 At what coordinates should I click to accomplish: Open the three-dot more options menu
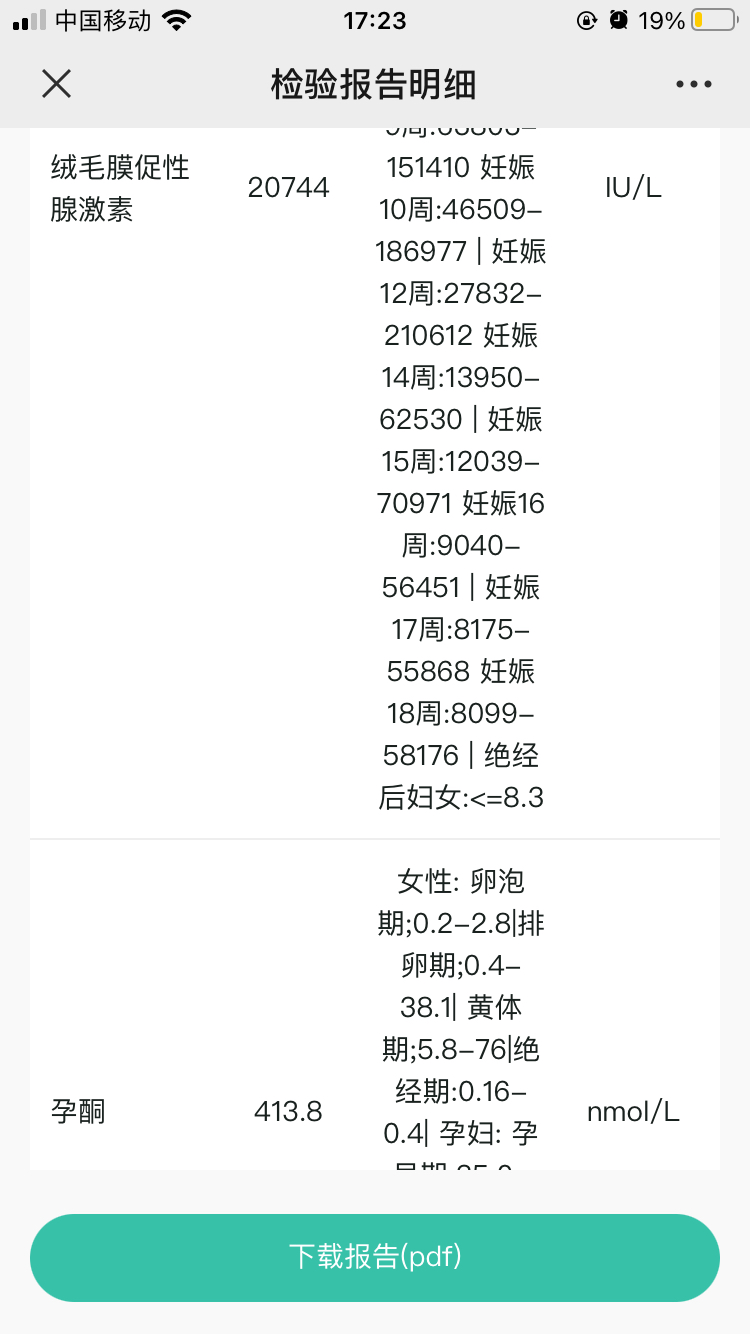click(x=694, y=85)
